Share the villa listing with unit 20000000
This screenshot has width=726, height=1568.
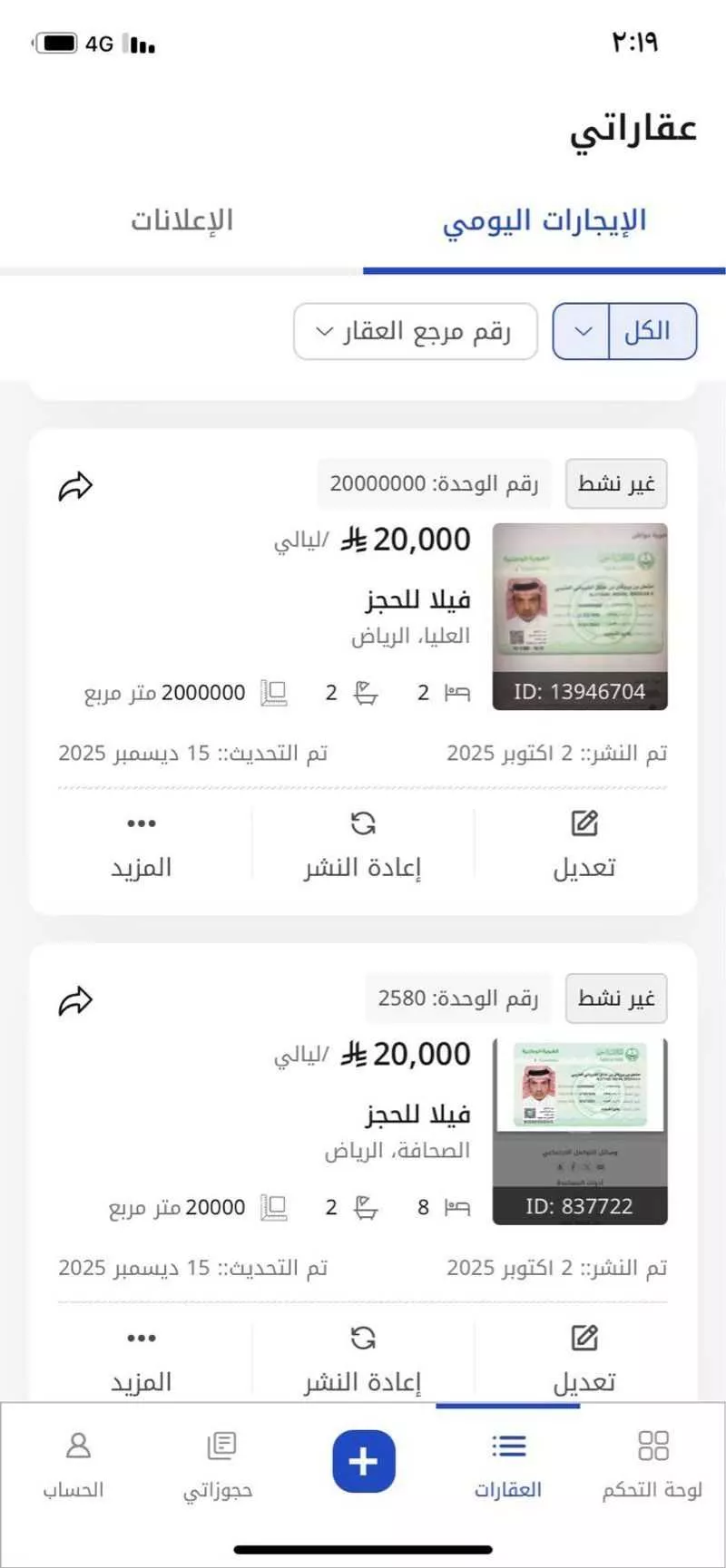click(76, 485)
